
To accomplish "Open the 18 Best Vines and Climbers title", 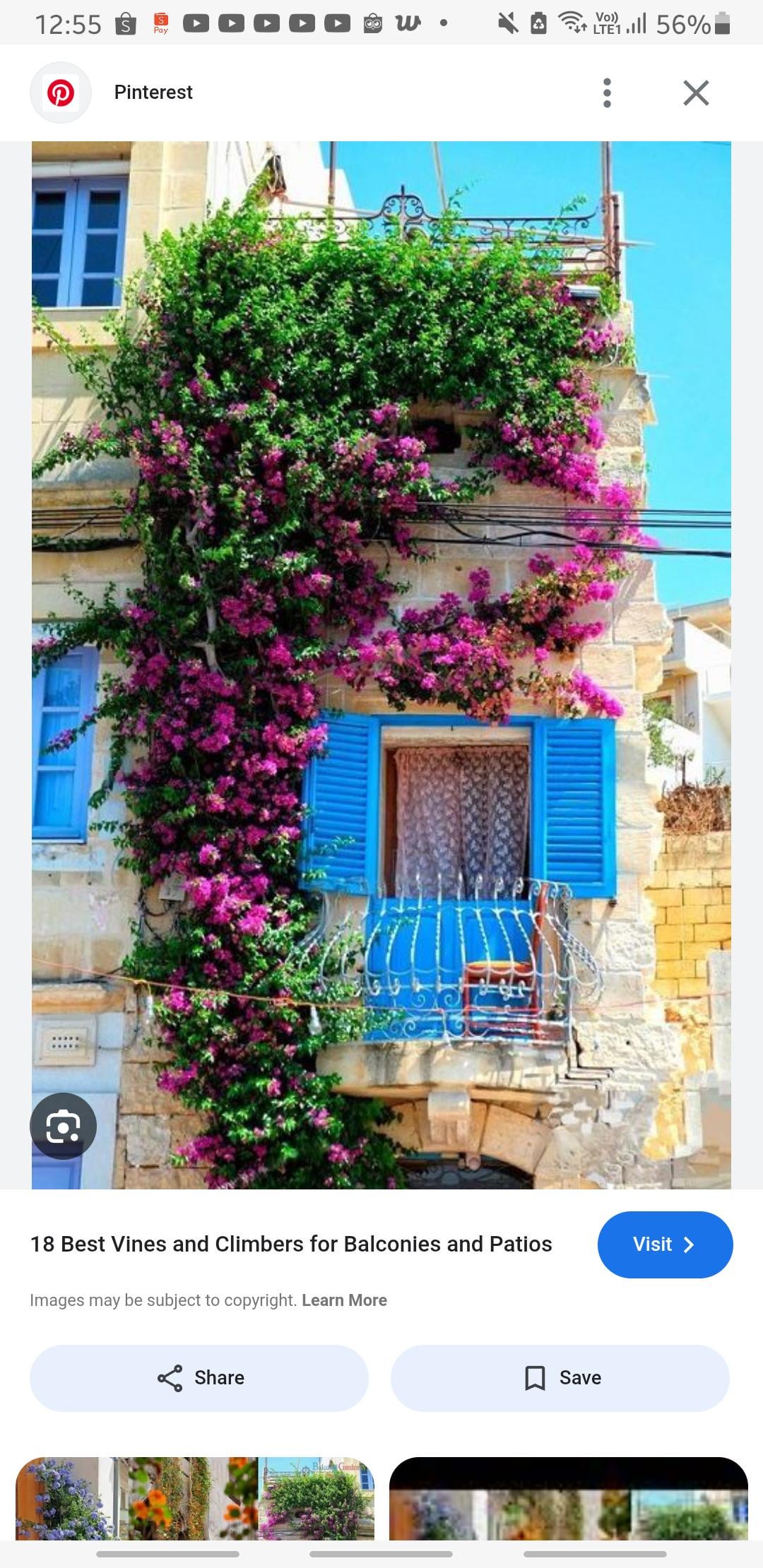I will [291, 1244].
